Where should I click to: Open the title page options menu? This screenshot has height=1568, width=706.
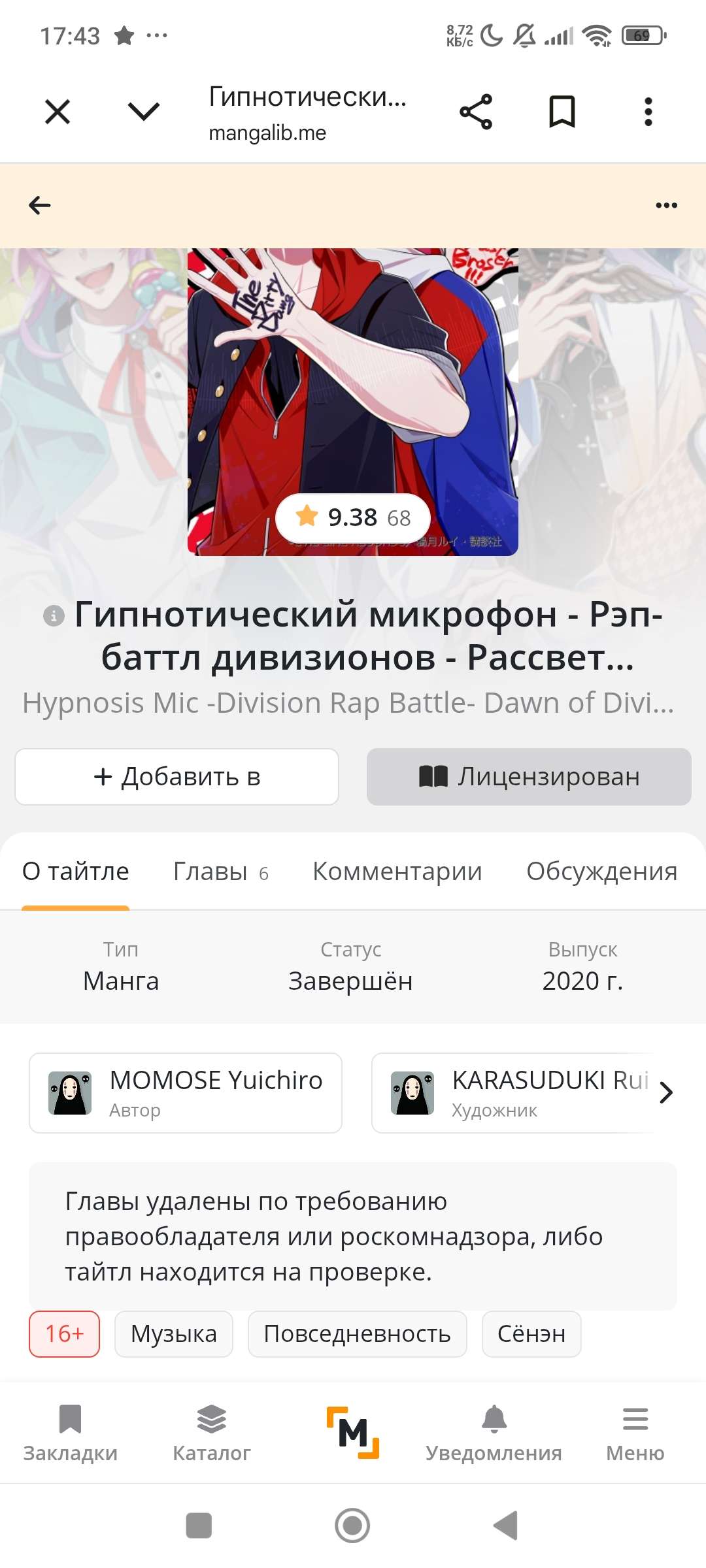666,205
